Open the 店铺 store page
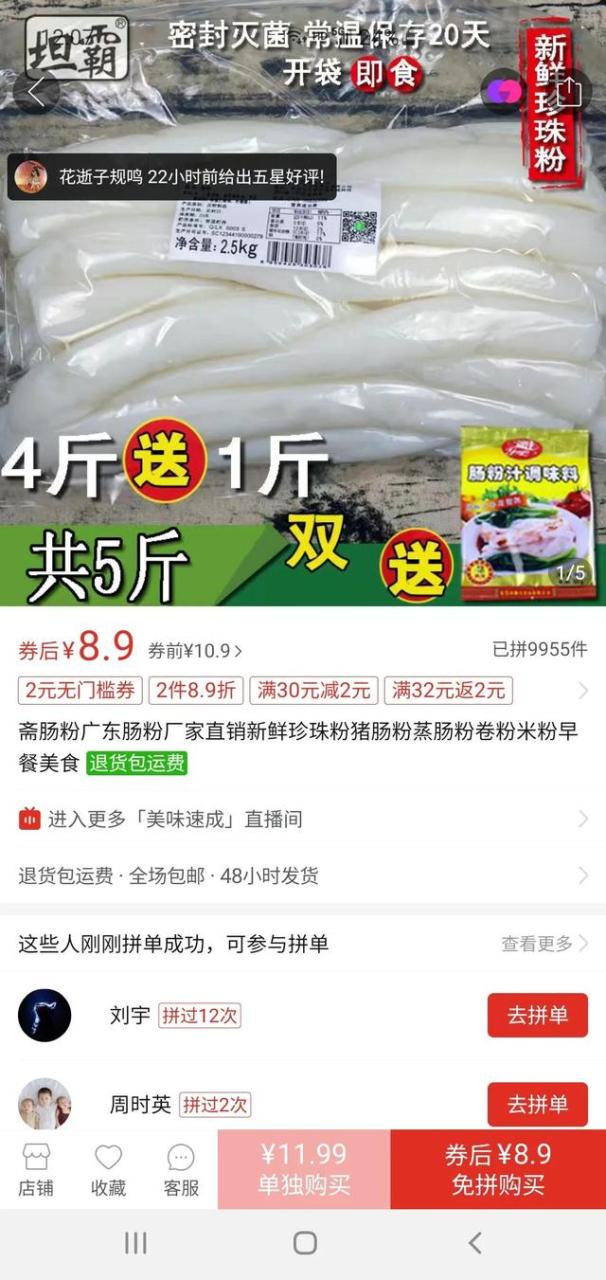Image resolution: width=606 pixels, height=1280 pixels. (x=36, y=1170)
